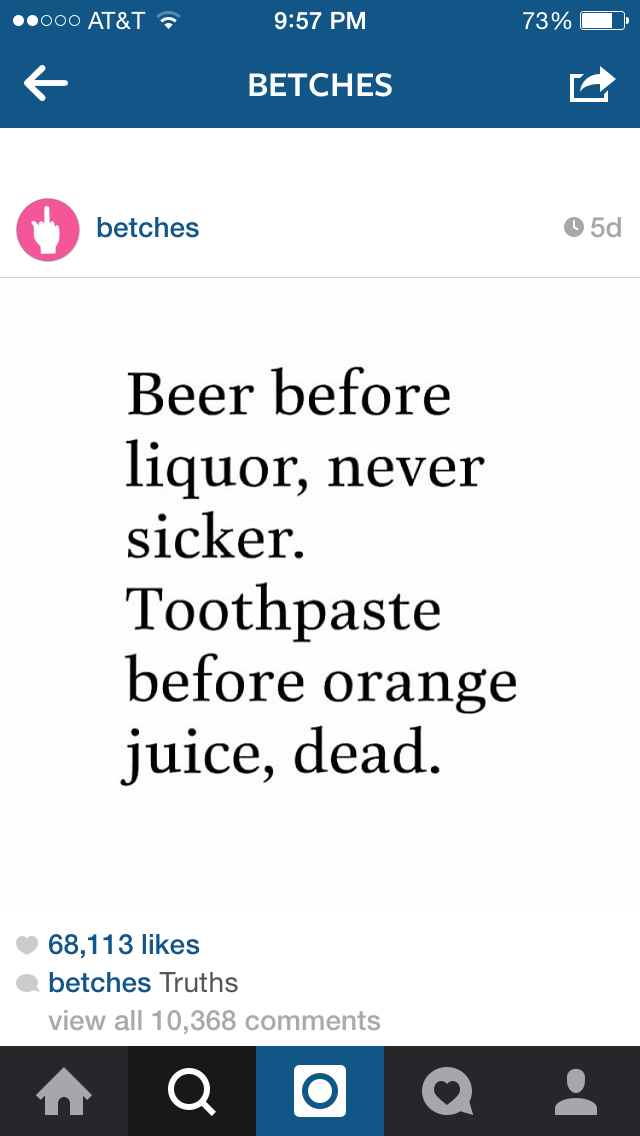Switch to the Home tab

tap(64, 1091)
